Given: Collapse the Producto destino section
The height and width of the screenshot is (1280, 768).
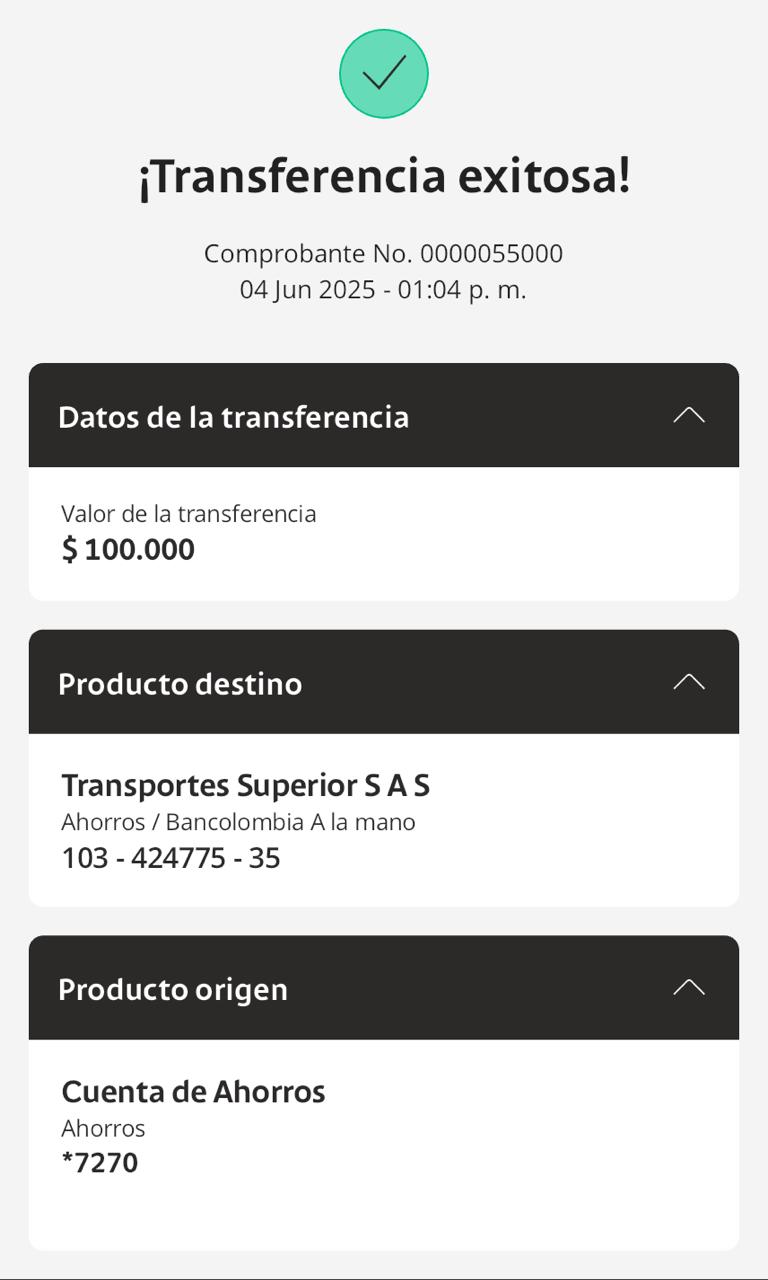Looking at the screenshot, I should (x=688, y=682).
